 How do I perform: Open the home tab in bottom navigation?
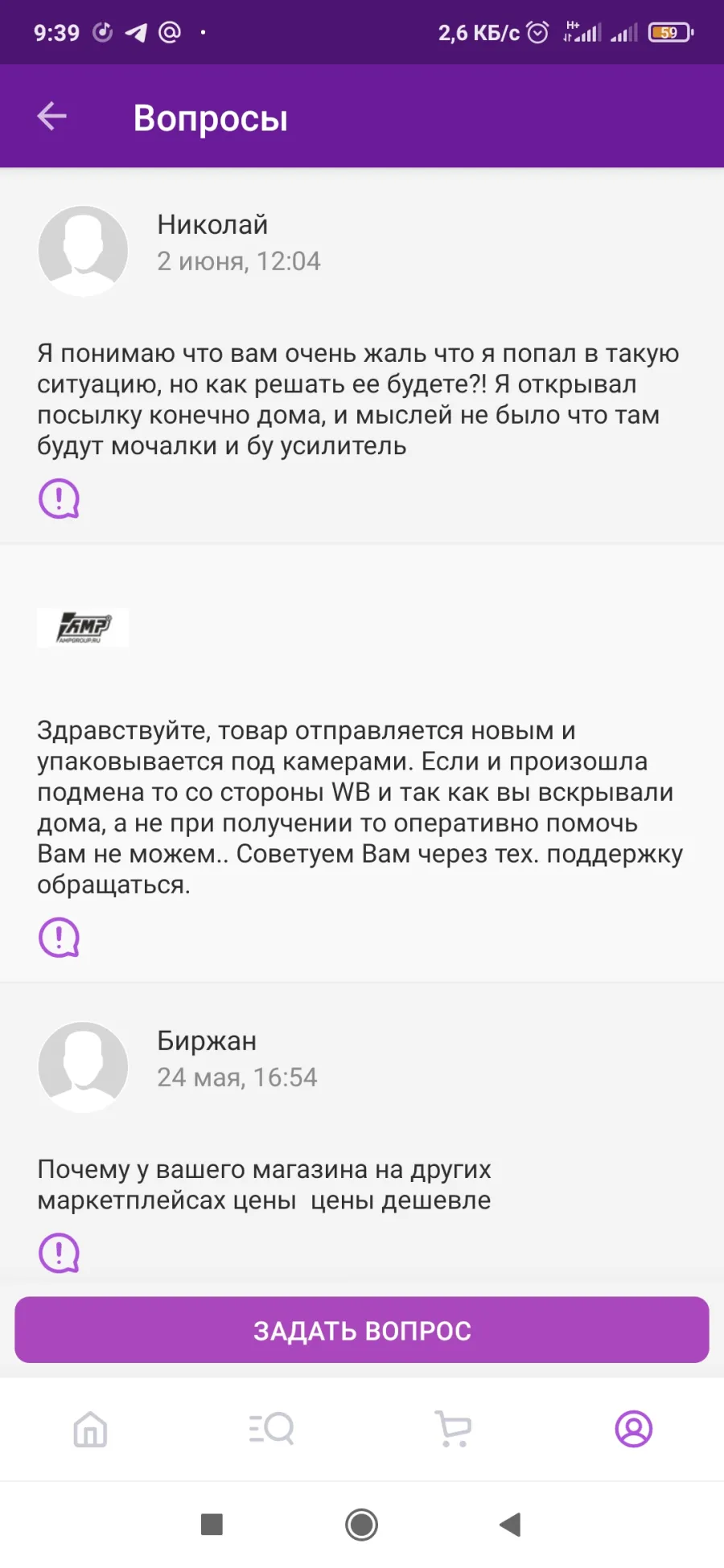(90, 1429)
